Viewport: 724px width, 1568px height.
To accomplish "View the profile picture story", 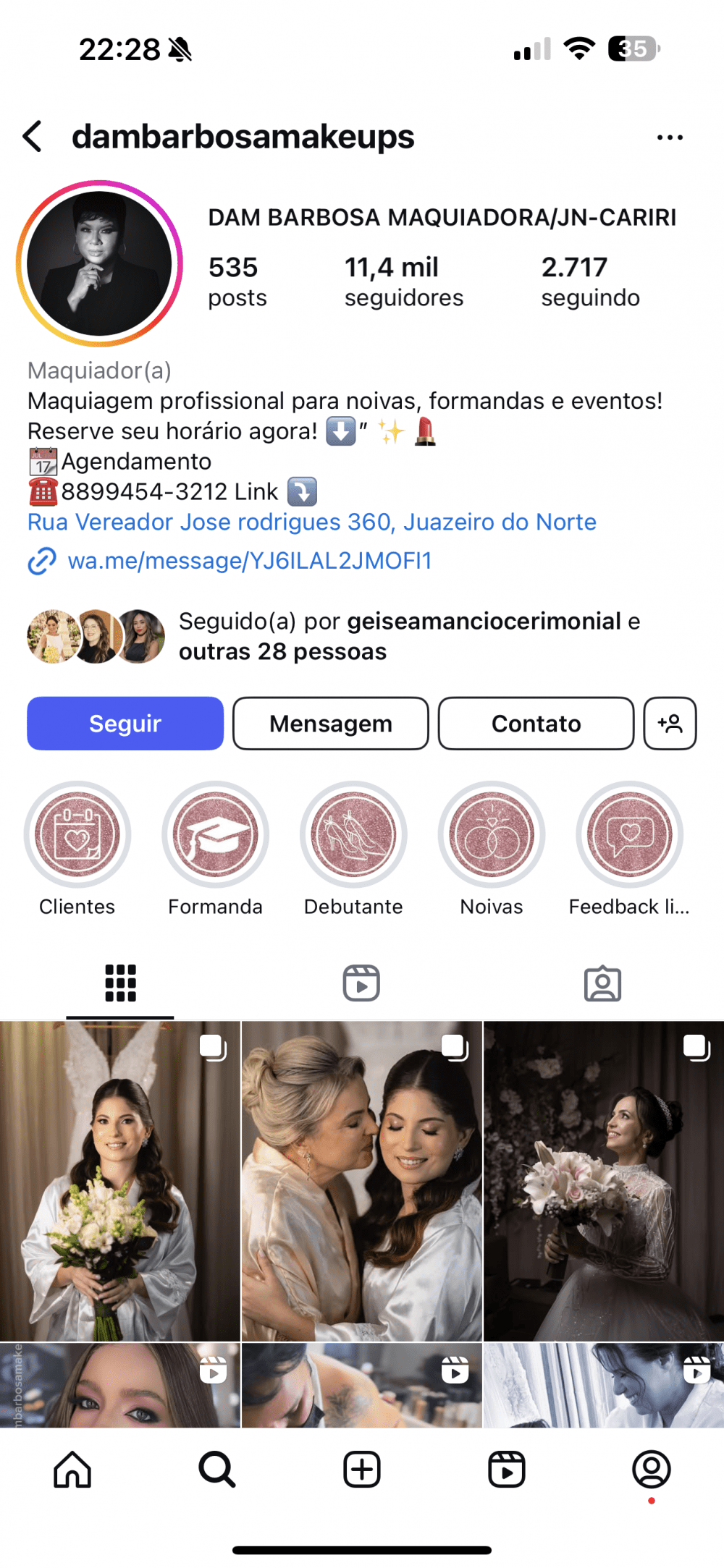I will pos(100,263).
